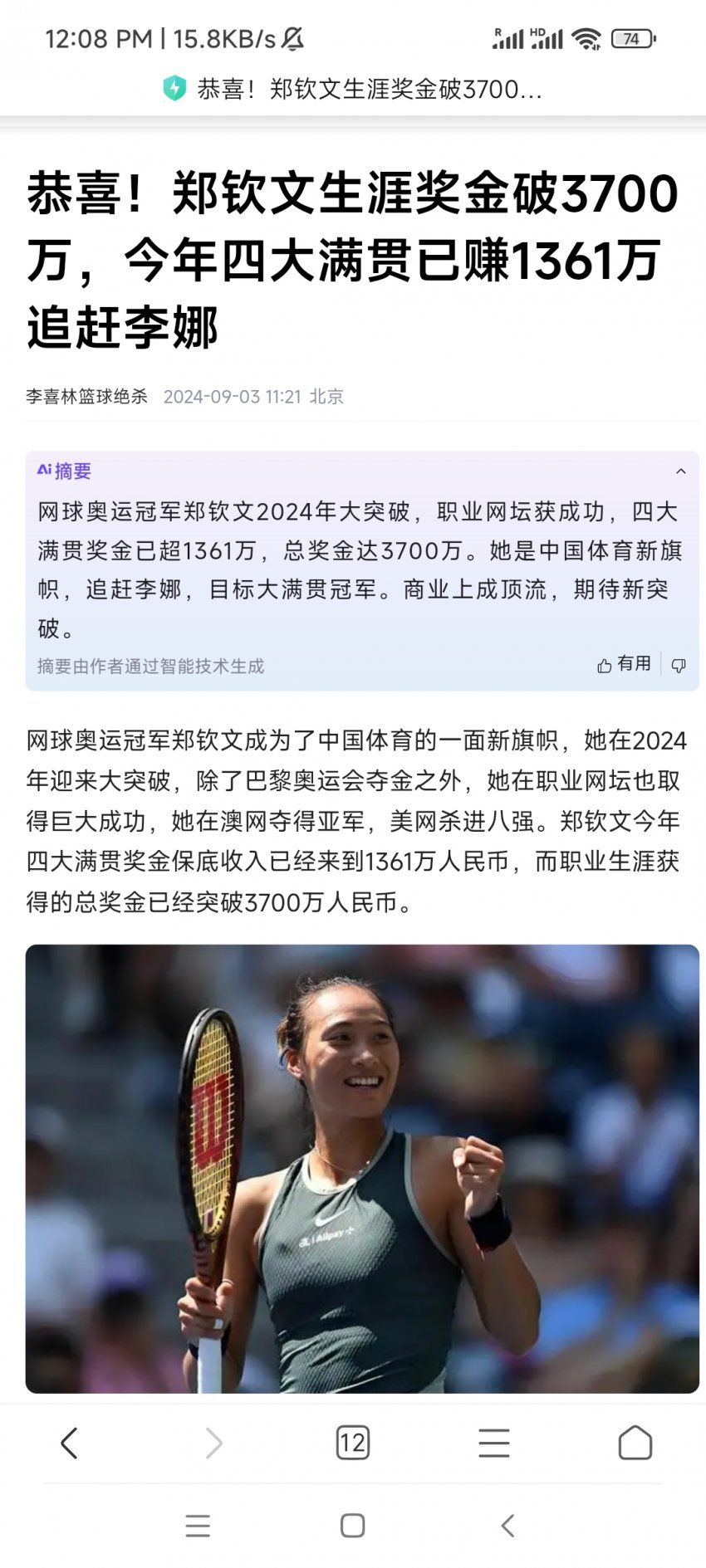
Task: Go forward with the browser arrow
Action: pyautogui.click(x=213, y=1443)
